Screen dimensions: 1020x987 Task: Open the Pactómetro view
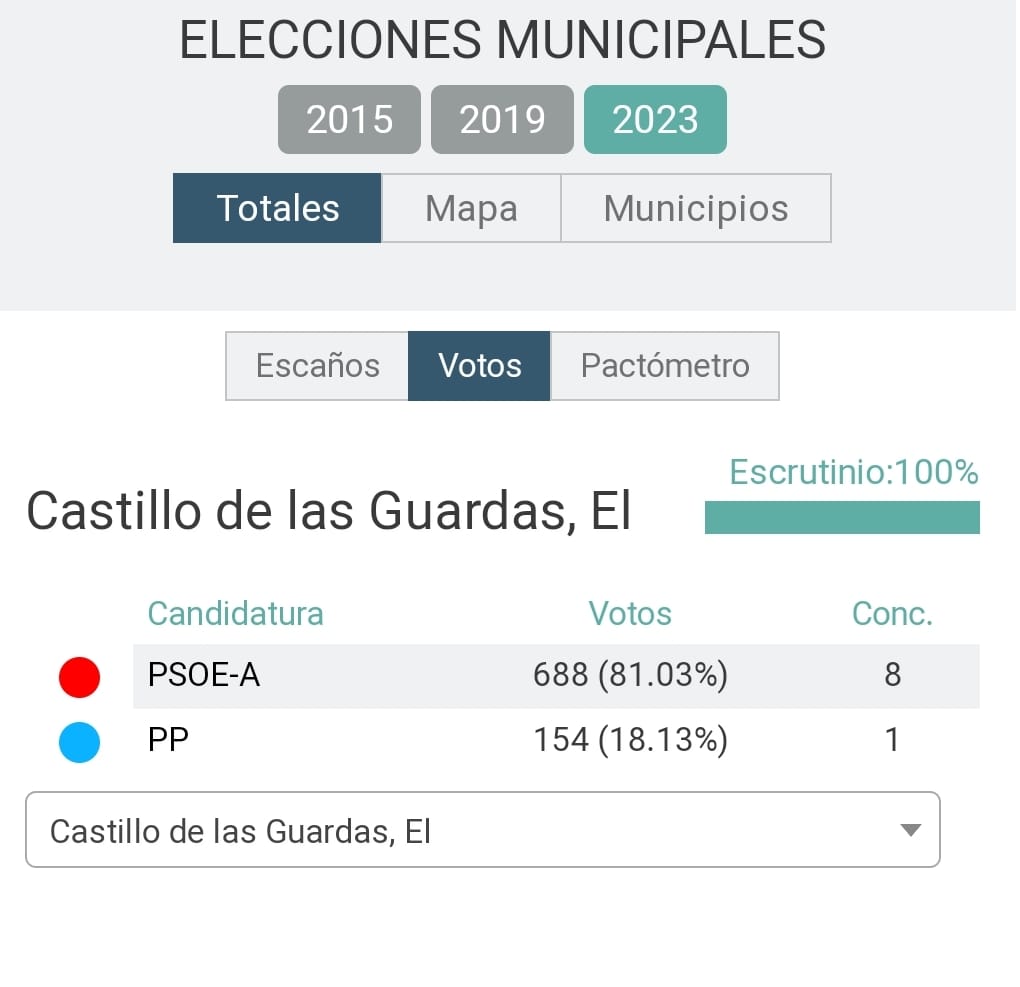tap(665, 366)
